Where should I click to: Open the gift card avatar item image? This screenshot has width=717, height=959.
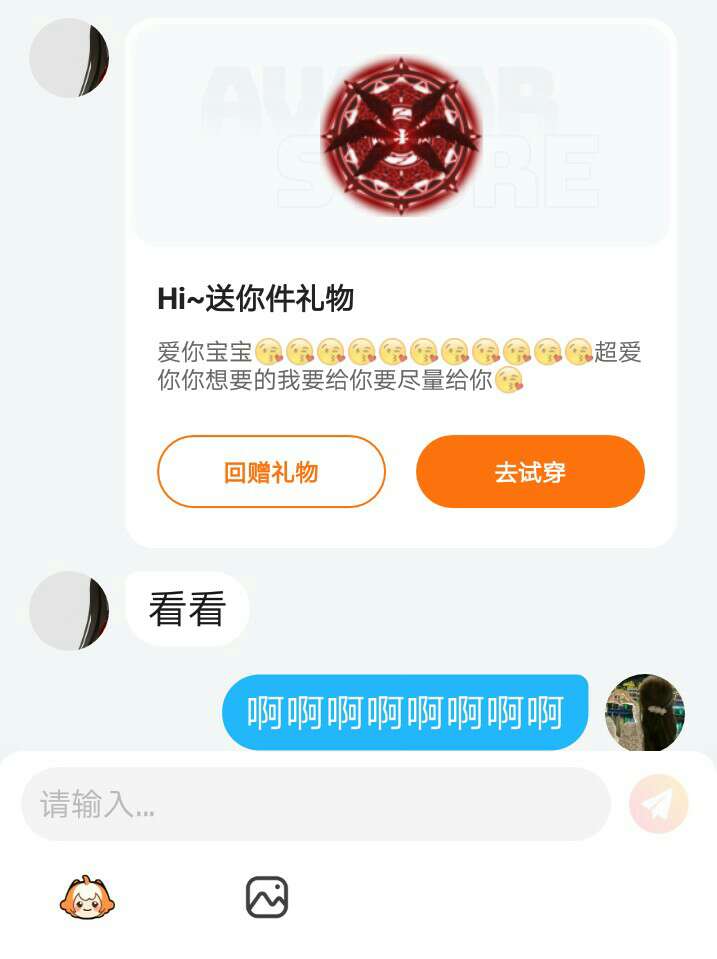click(x=401, y=135)
